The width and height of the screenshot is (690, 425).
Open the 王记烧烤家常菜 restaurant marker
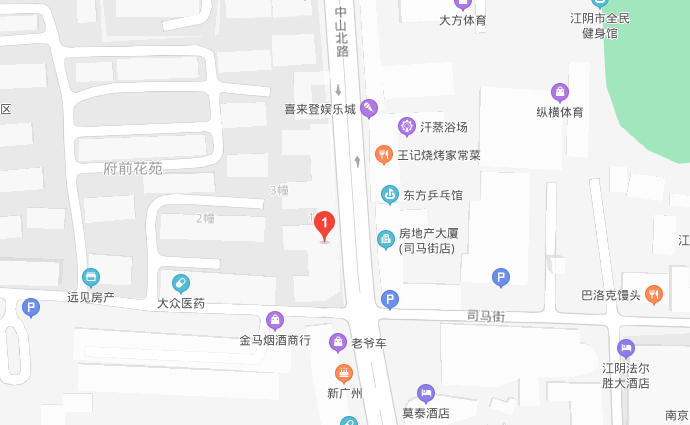383,154
